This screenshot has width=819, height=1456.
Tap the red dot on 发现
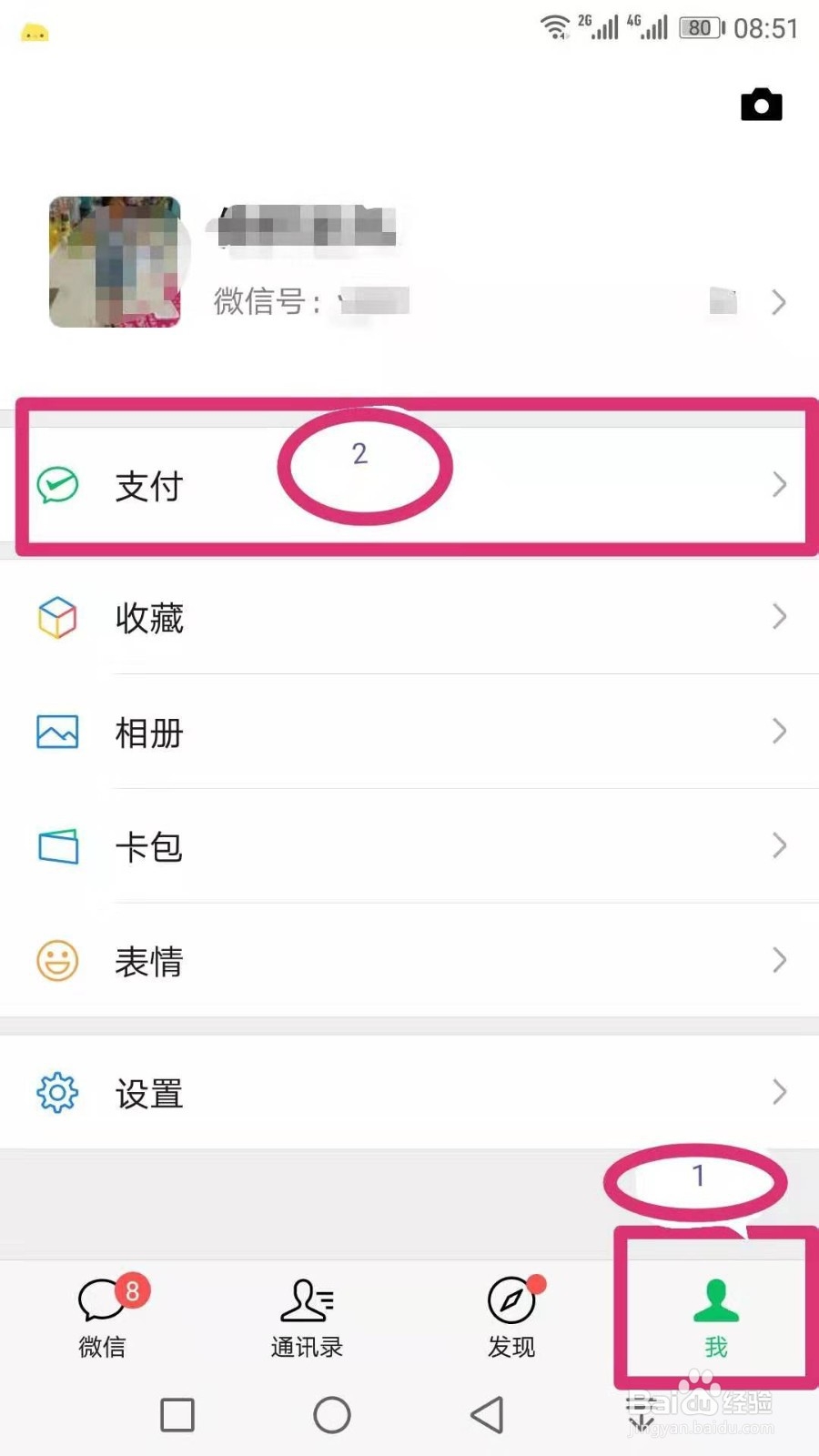[535, 1285]
